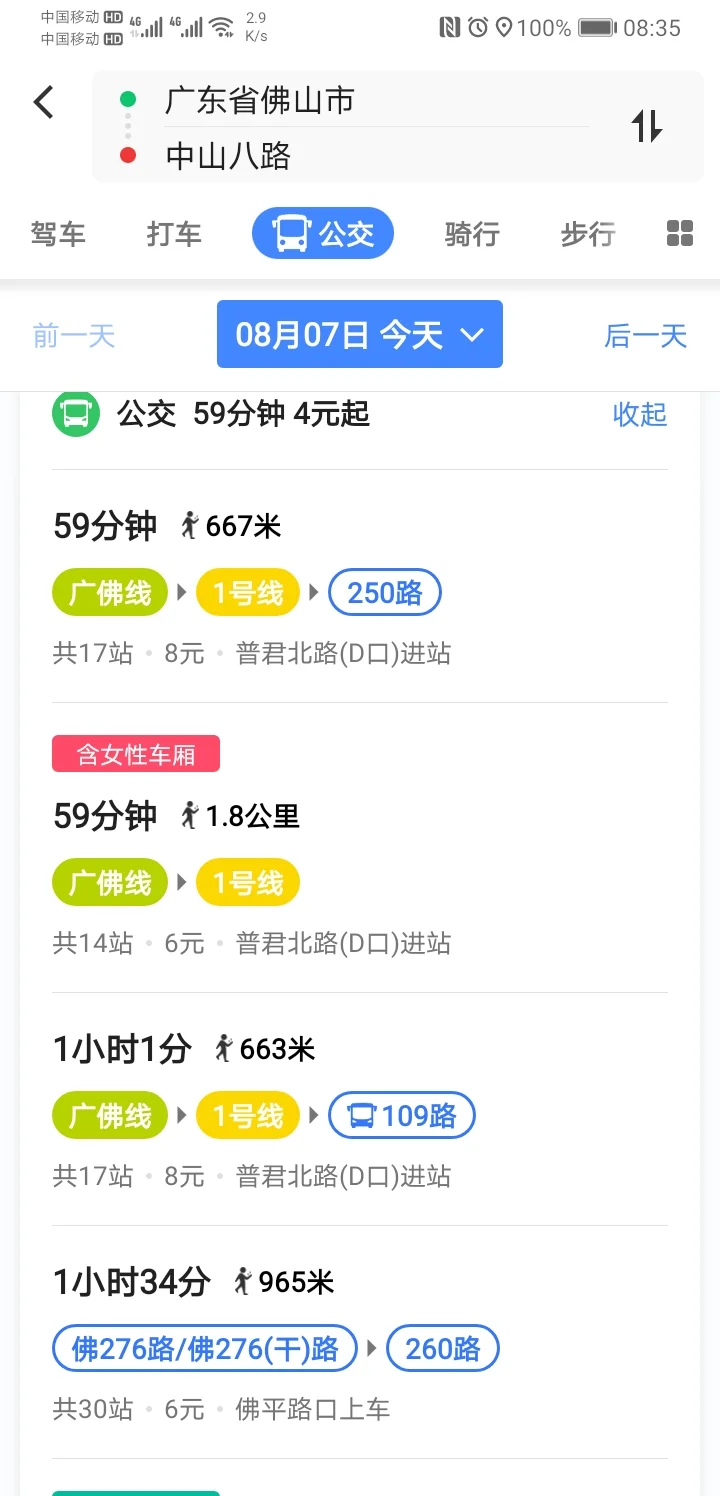This screenshot has height=1496, width=720.
Task: Tap the green start point dot
Action: click(x=128, y=100)
